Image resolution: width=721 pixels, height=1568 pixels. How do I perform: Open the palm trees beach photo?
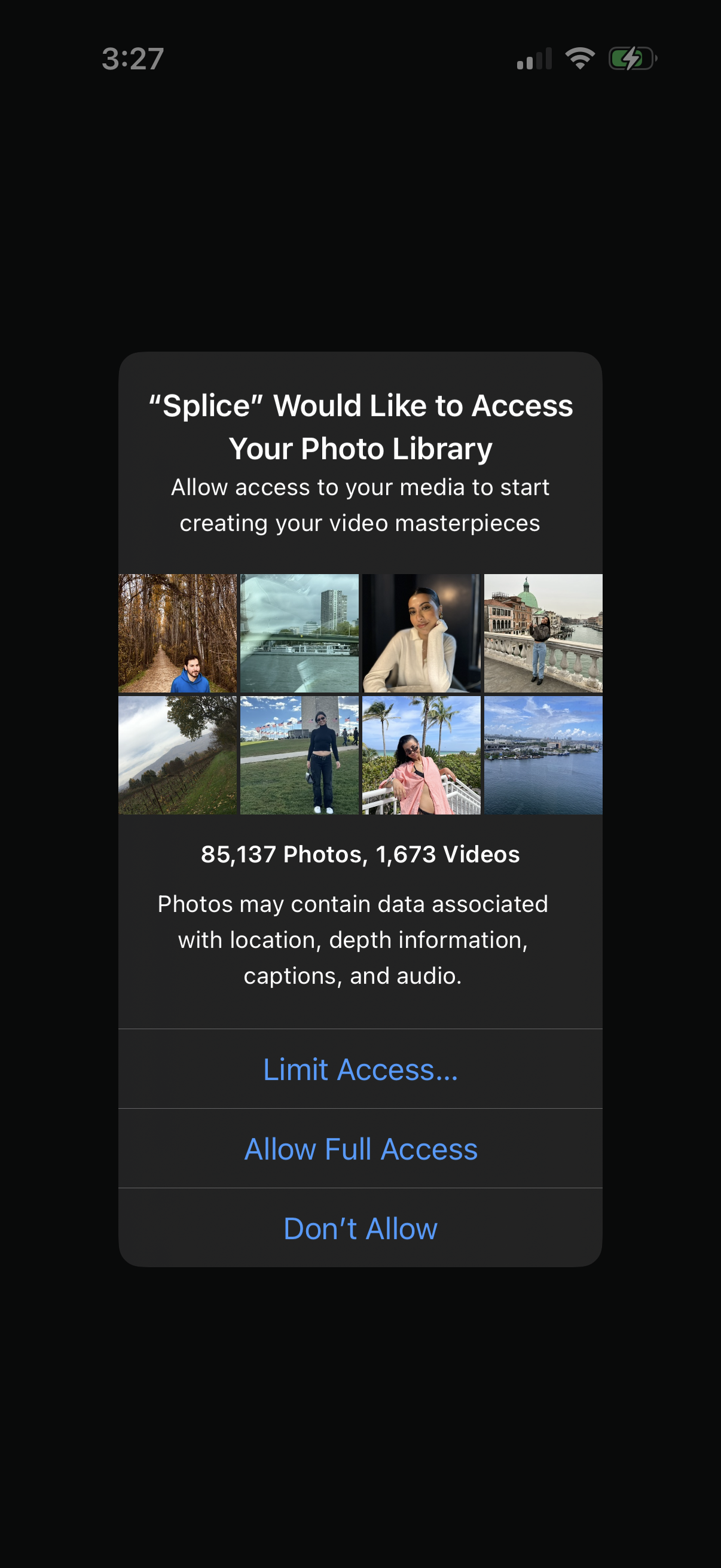point(421,755)
